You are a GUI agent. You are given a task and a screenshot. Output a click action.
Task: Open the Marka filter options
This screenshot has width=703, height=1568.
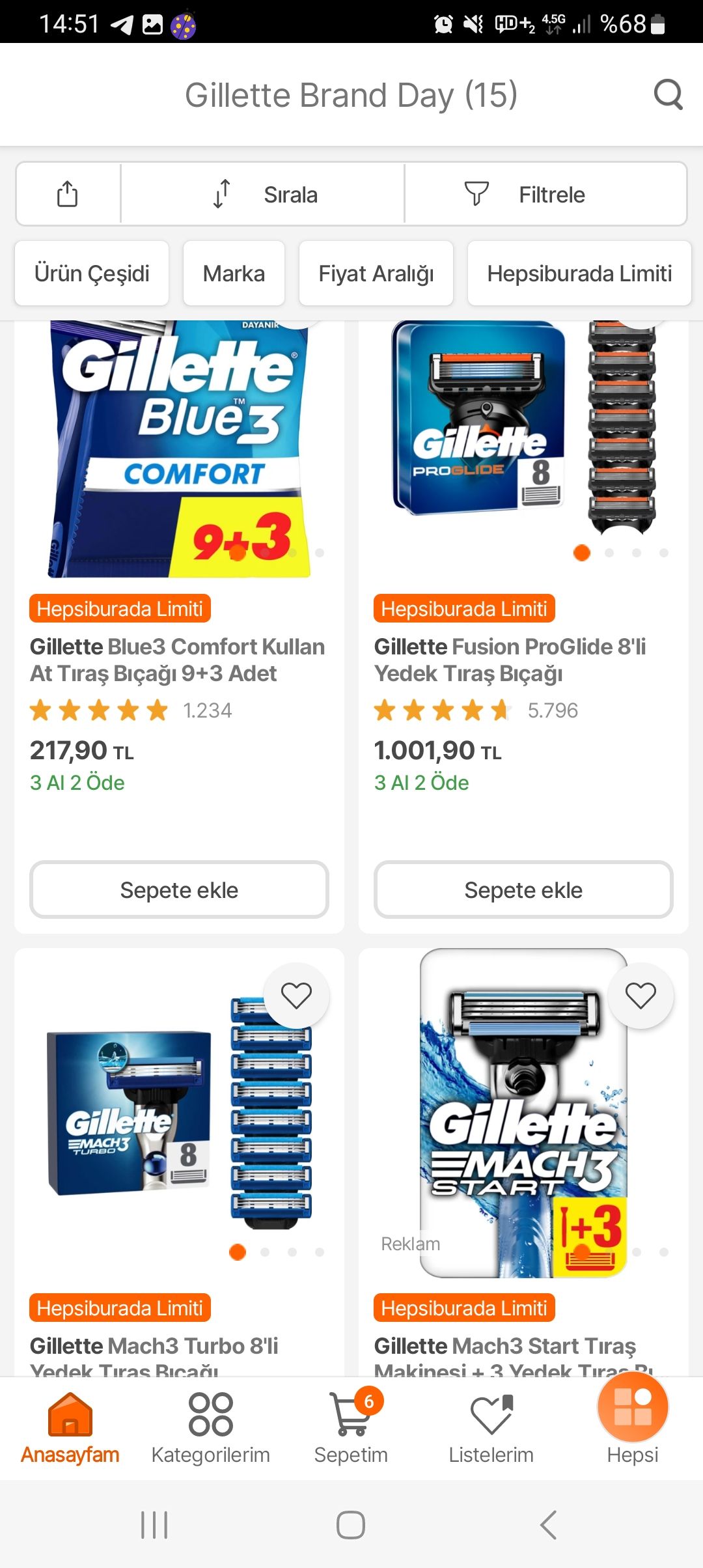pos(233,273)
